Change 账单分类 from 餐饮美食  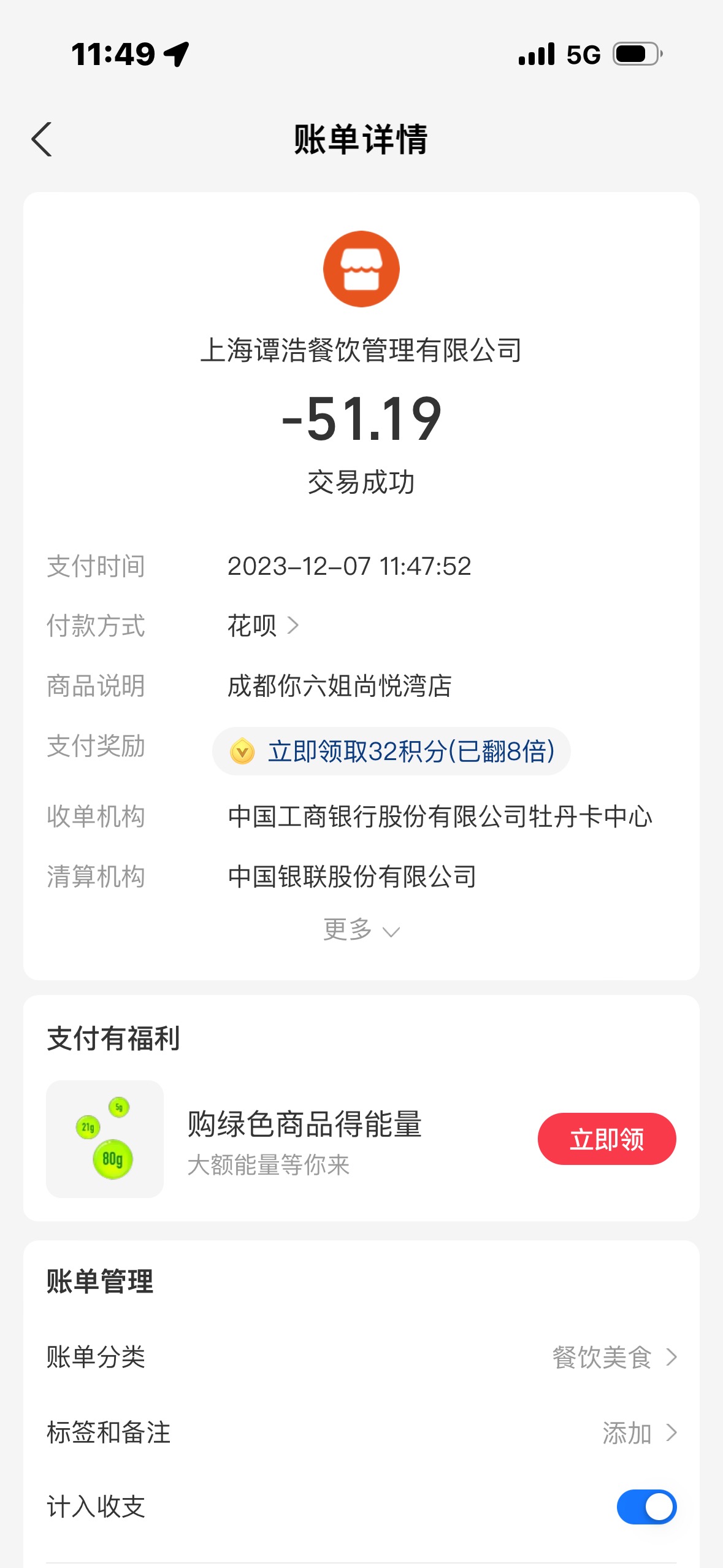coord(361,1358)
